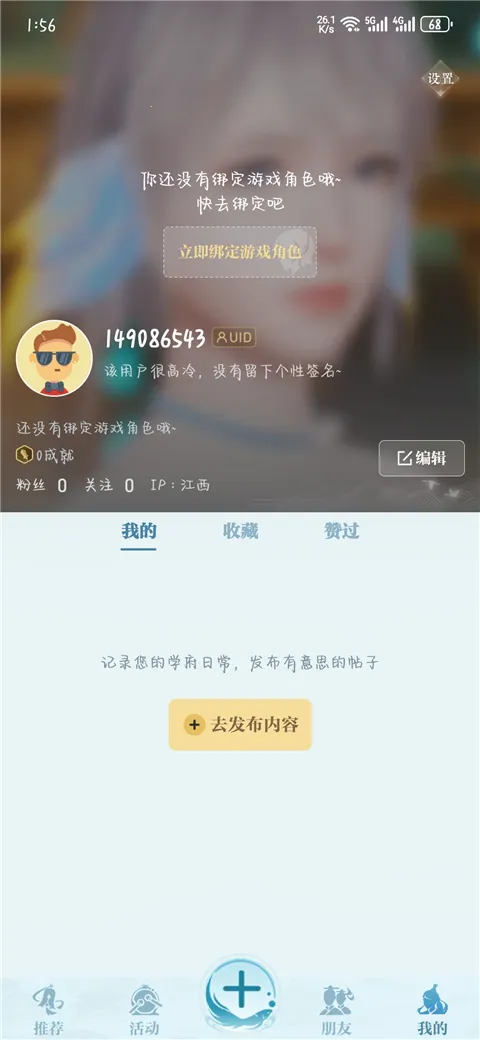This screenshot has width=480, height=1040.
Task: Open the 朋友 friends tab
Action: coord(337,1011)
